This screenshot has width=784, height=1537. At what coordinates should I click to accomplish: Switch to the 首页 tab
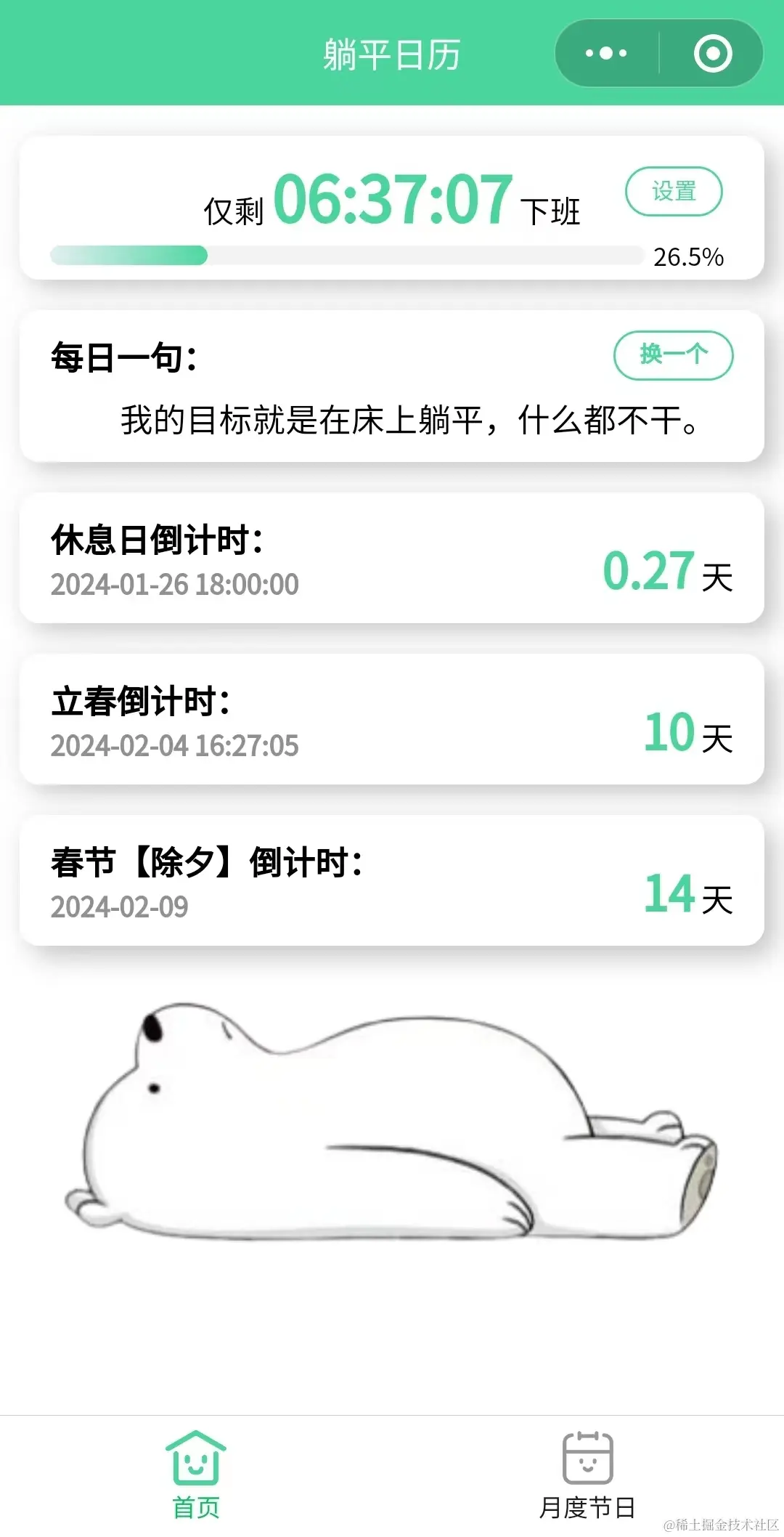click(x=196, y=1475)
